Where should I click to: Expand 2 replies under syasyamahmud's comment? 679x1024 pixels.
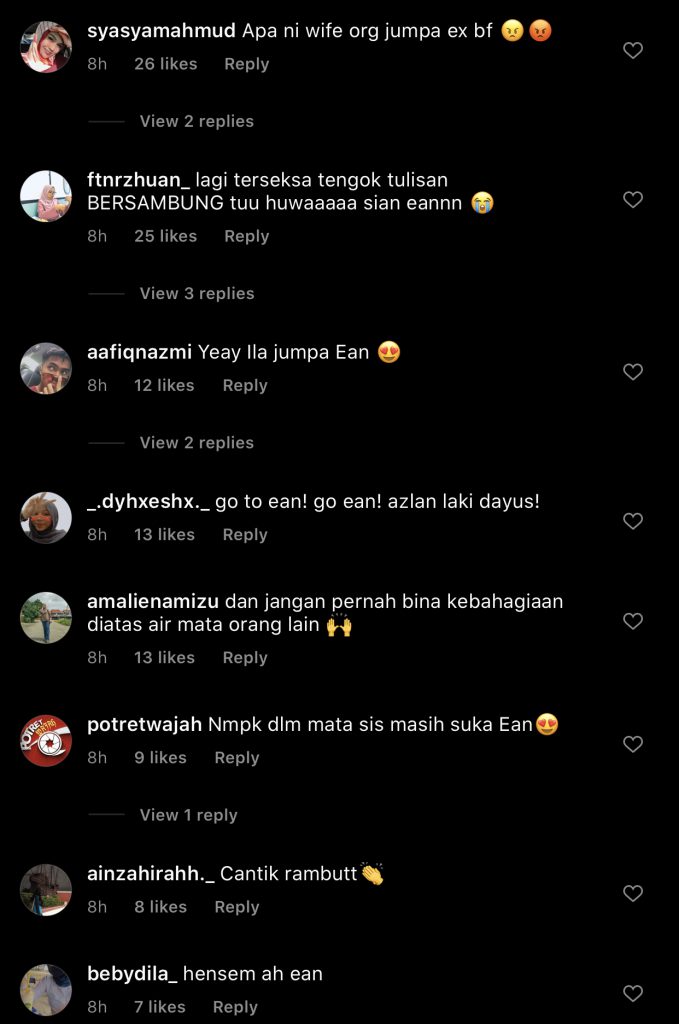196,121
